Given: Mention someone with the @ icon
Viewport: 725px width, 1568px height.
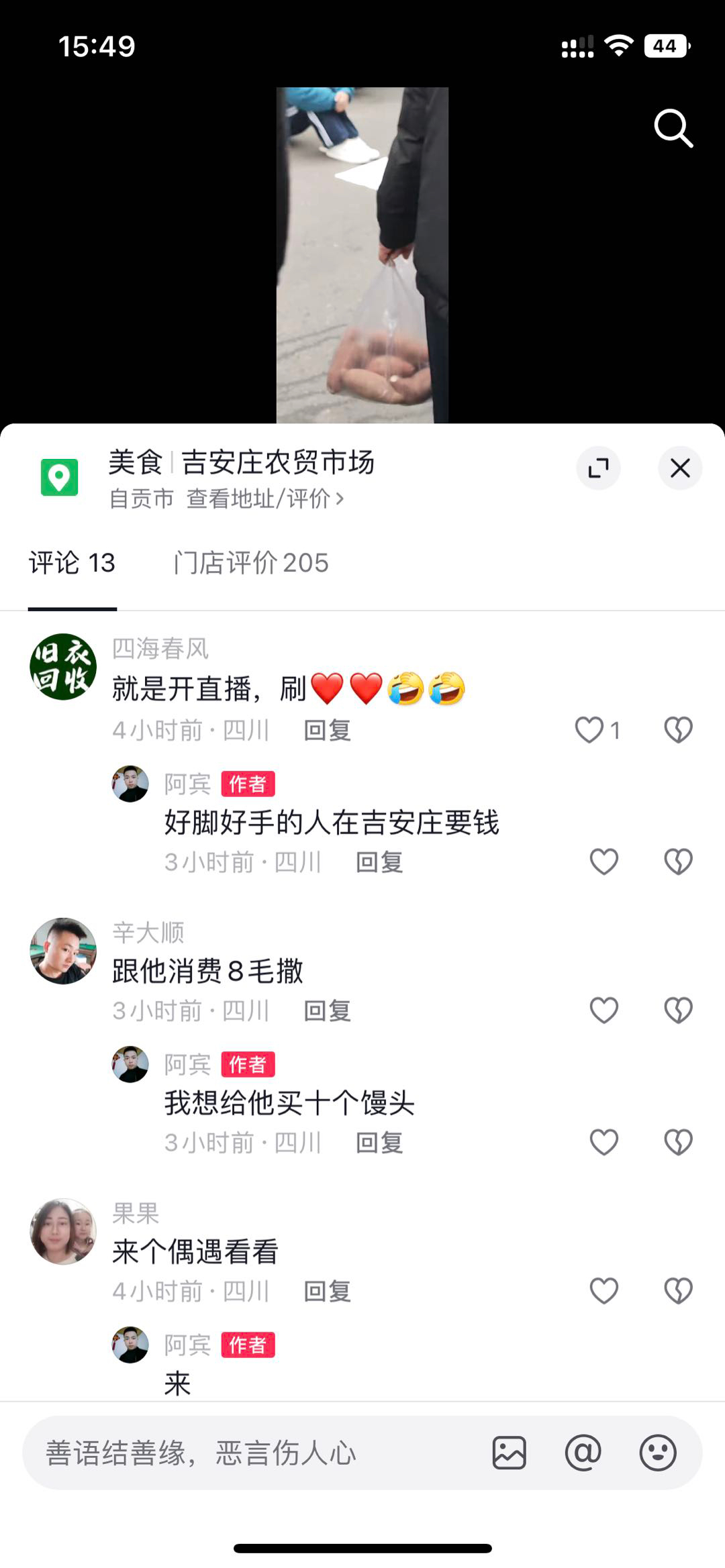Looking at the screenshot, I should pyautogui.click(x=583, y=1453).
